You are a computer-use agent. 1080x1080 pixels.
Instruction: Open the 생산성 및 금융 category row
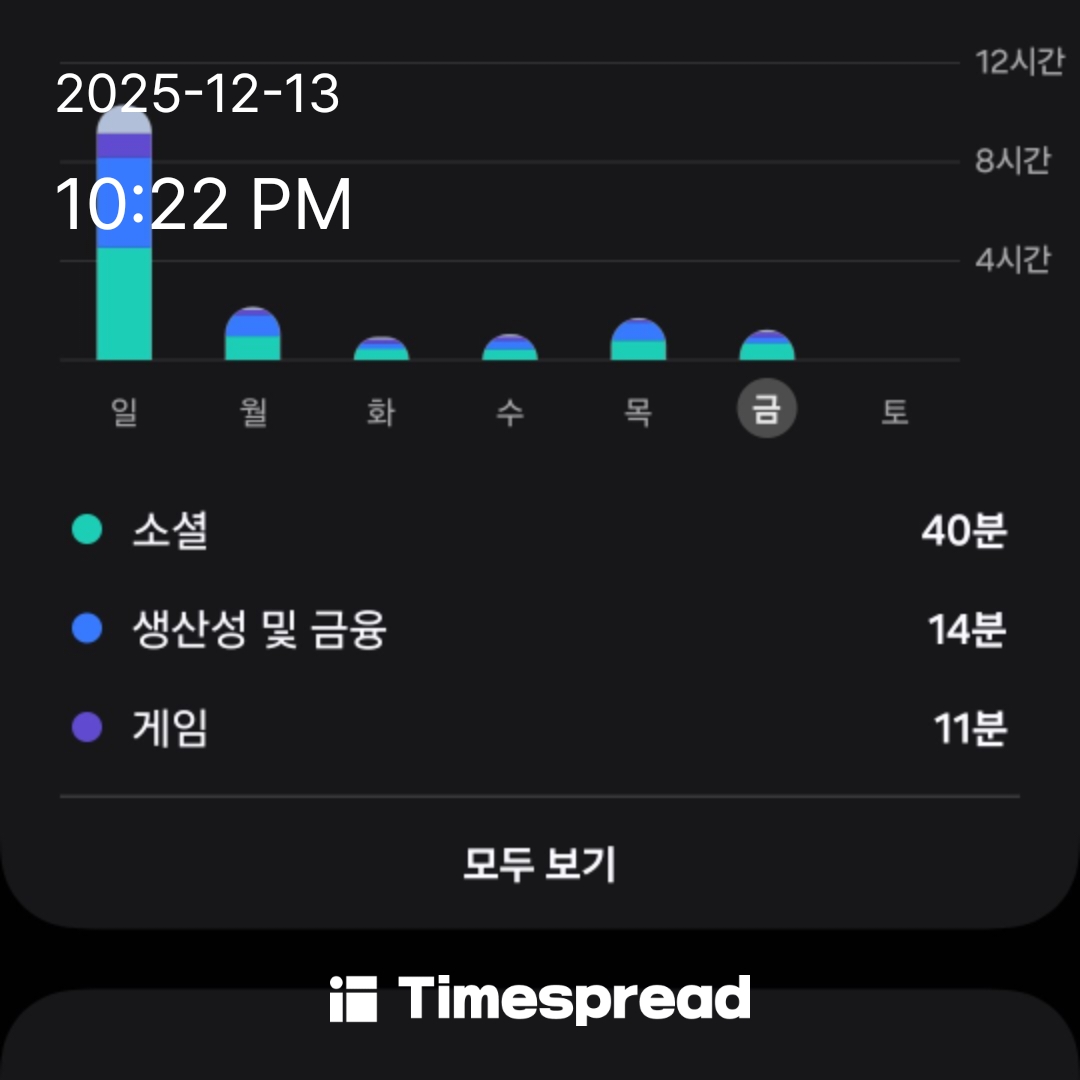pyautogui.click(x=540, y=630)
